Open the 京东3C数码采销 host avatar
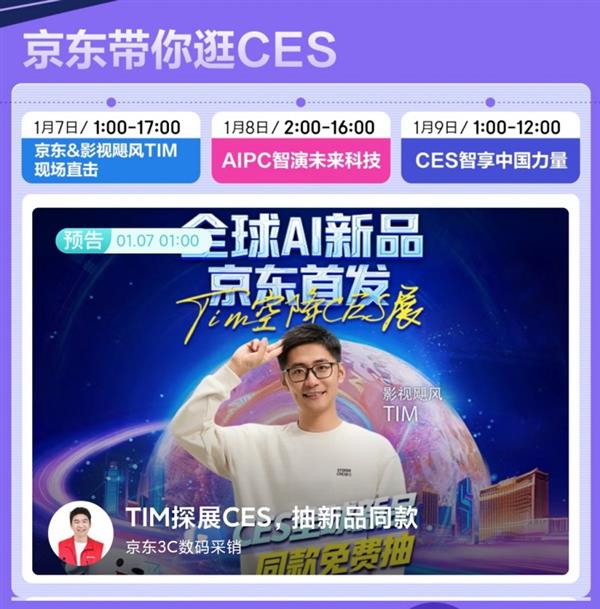 (x=81, y=533)
